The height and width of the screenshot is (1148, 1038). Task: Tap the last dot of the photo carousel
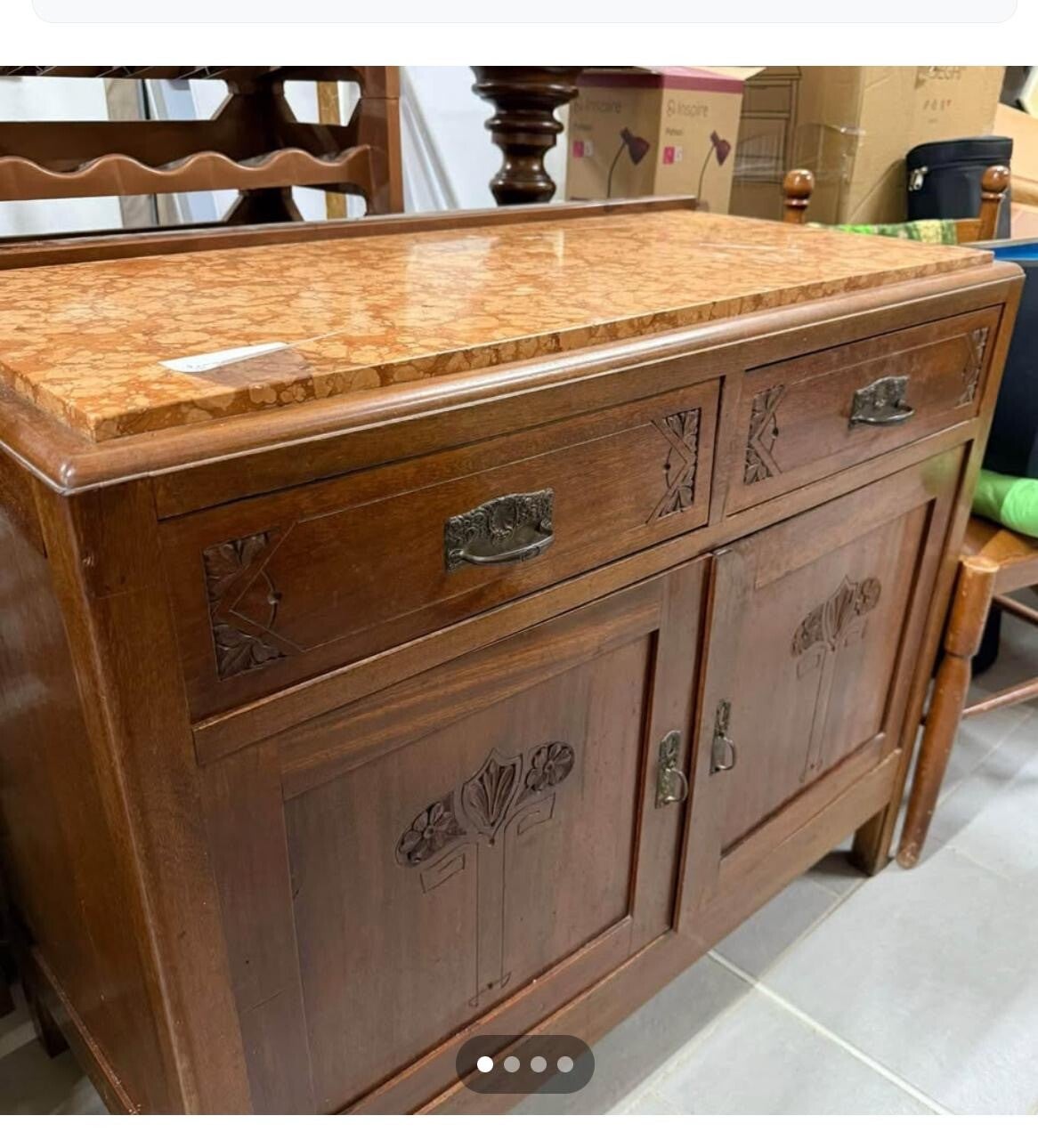[x=565, y=1064]
